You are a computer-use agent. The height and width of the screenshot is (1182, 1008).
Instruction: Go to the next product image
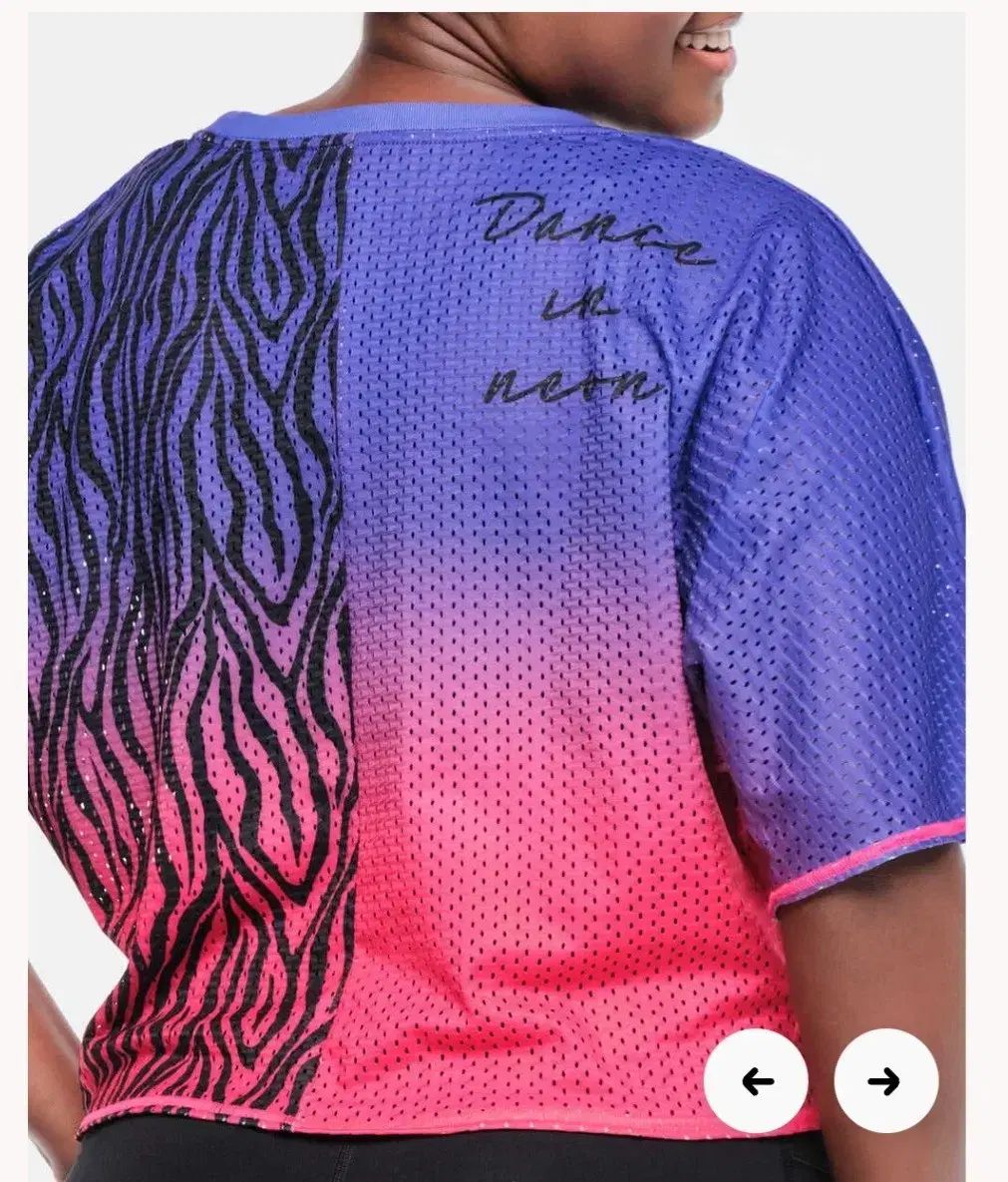[885, 1081]
